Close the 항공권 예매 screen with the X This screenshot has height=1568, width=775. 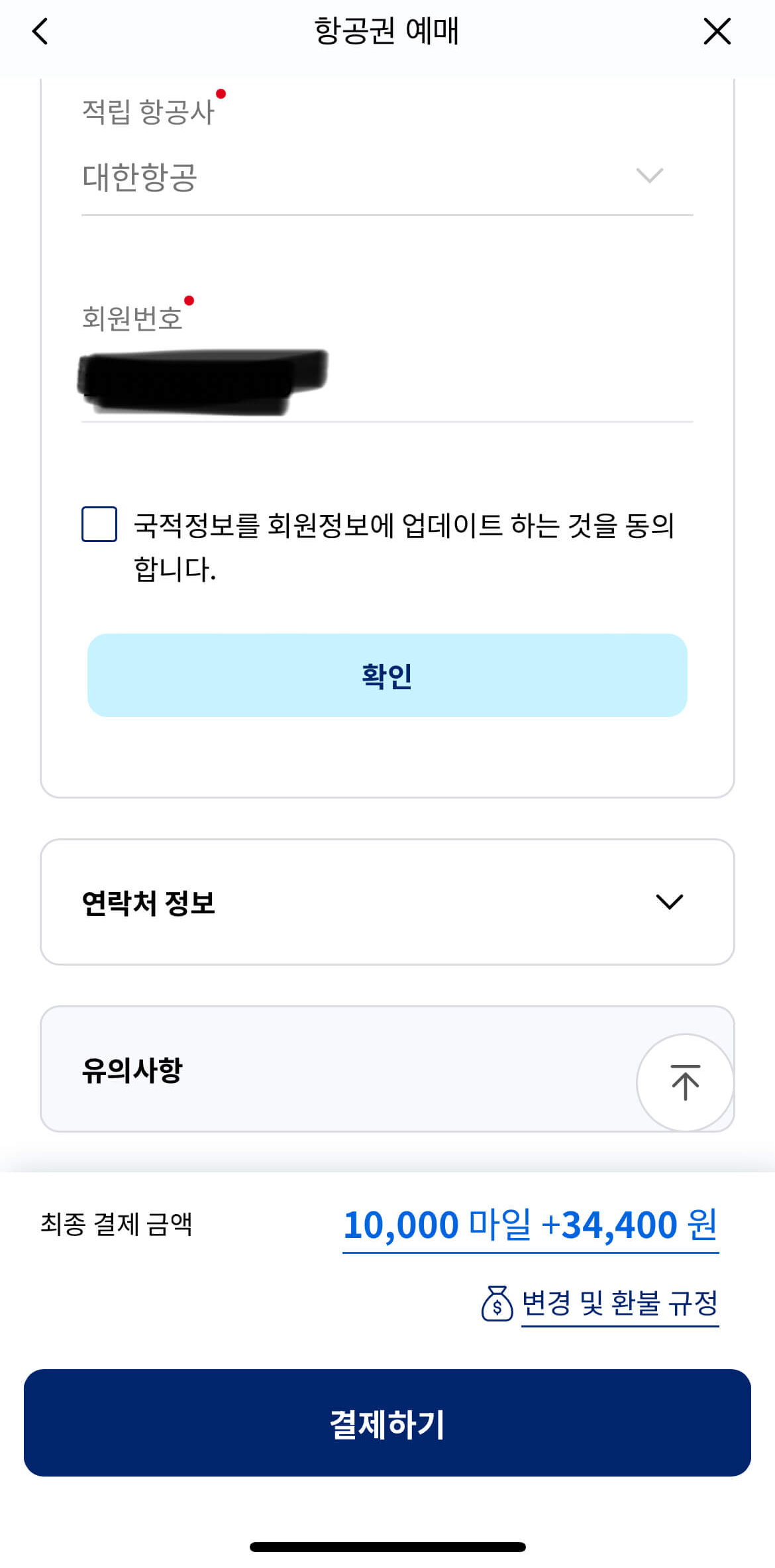point(717,32)
